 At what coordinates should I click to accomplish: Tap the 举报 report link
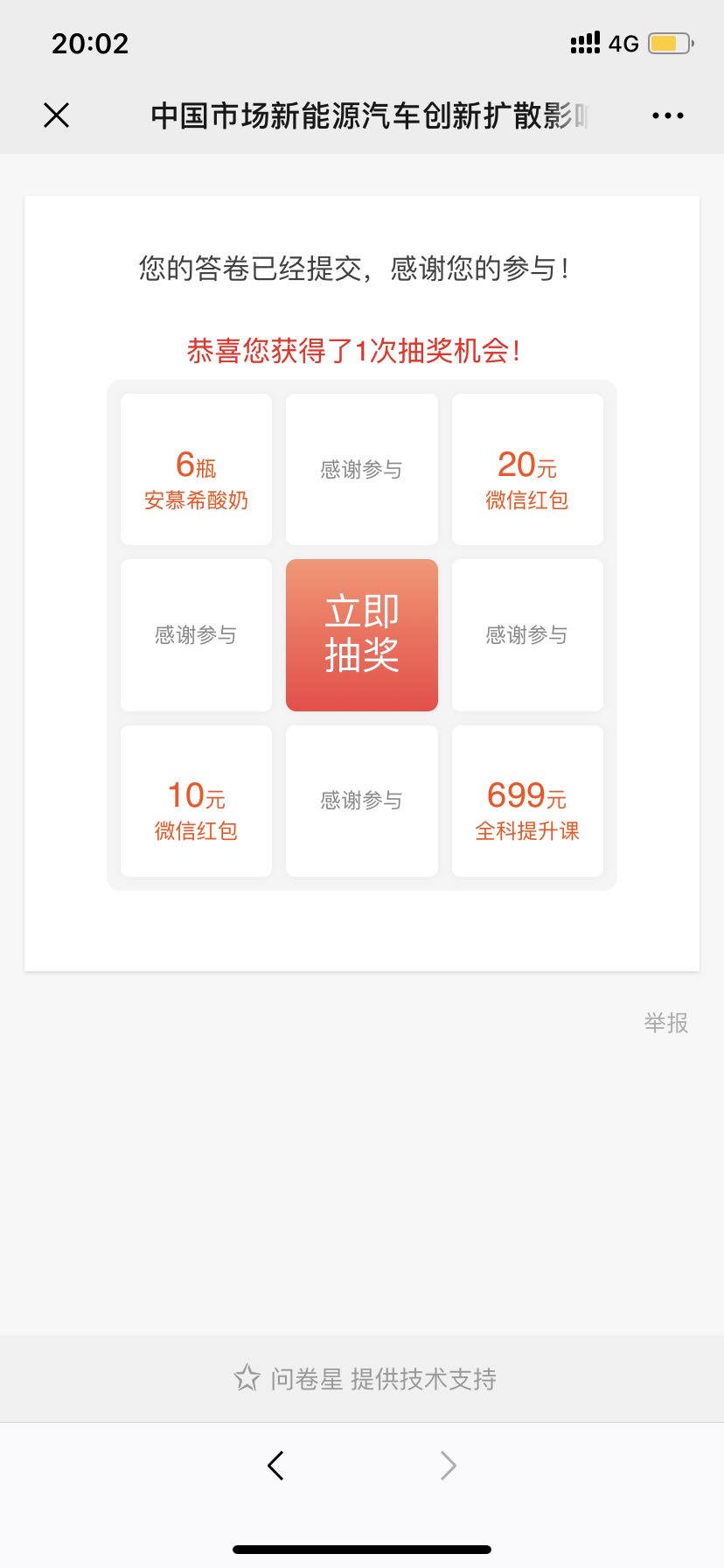click(x=666, y=1022)
